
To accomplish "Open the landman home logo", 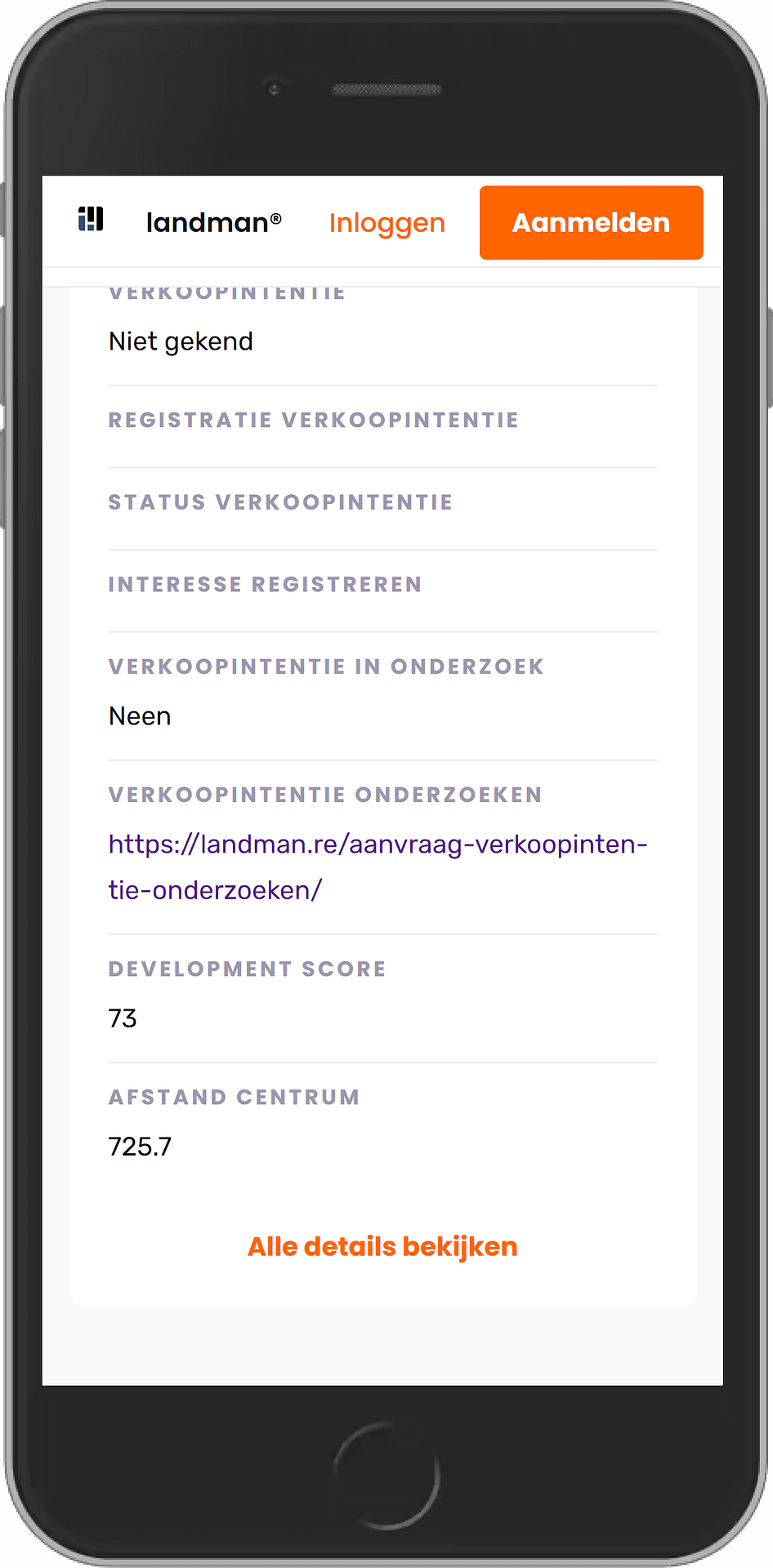I will 180,221.
